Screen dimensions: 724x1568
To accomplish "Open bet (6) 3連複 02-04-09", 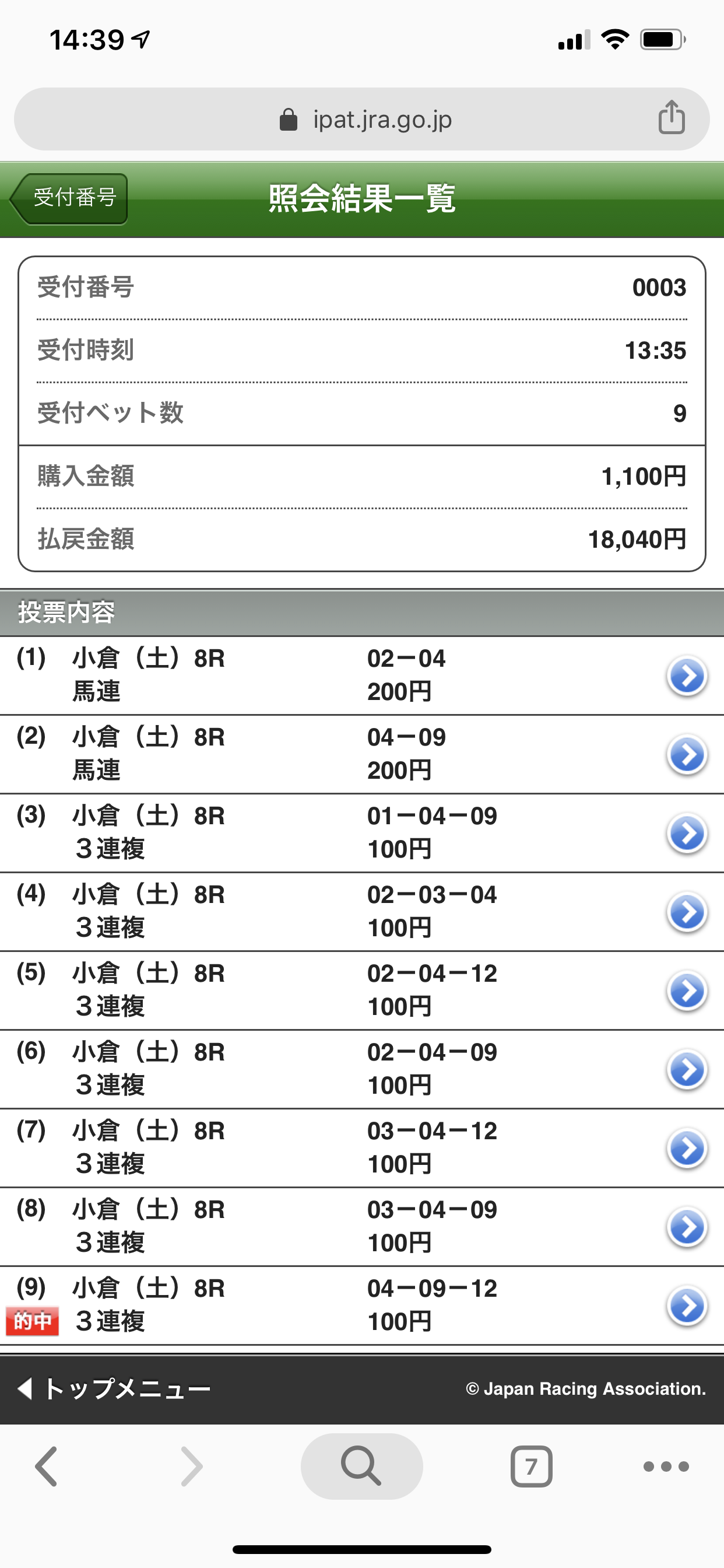I will click(362, 1069).
